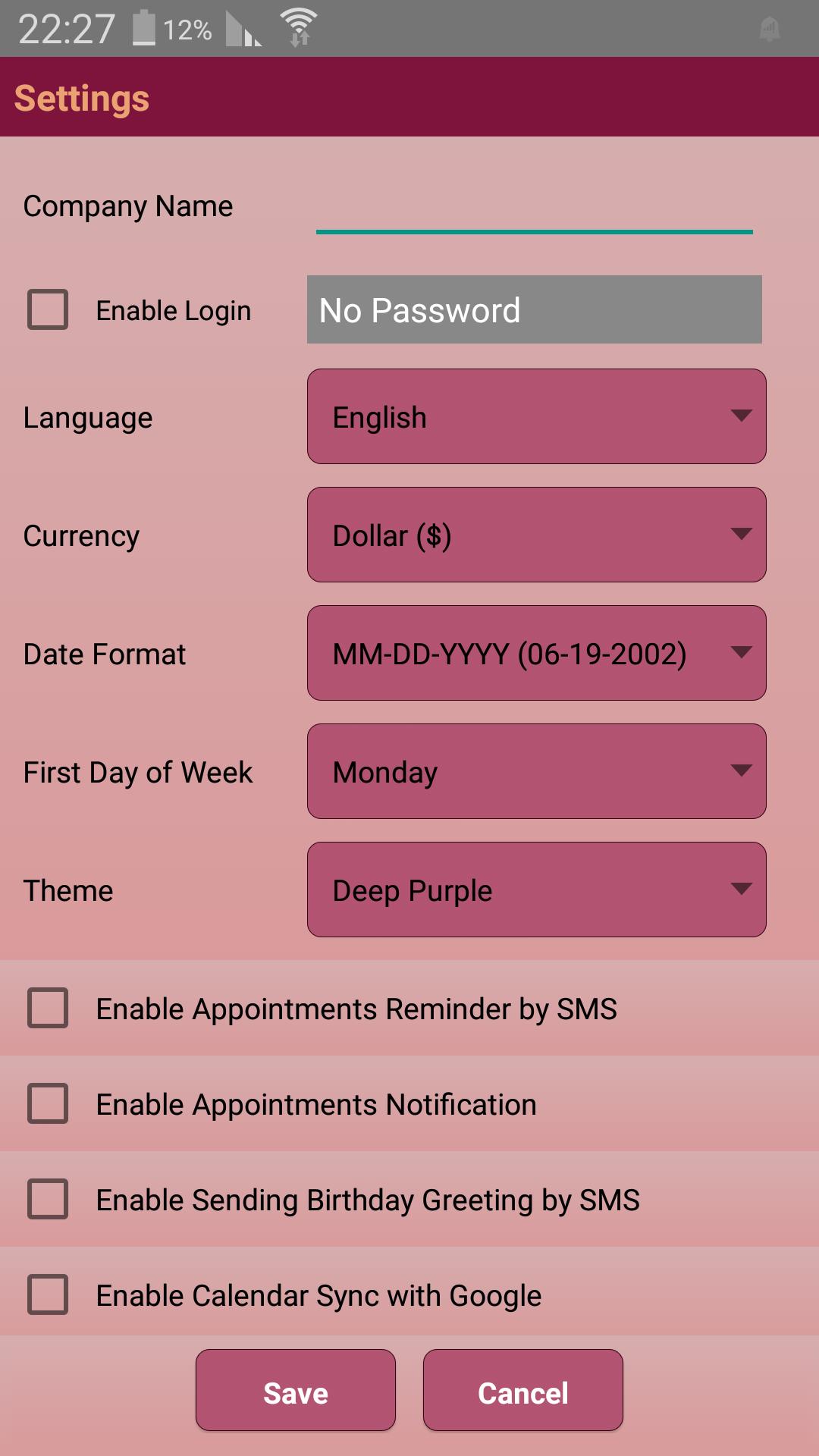
Task: Enable Appointments Reminder by SMS
Action: [x=48, y=1008]
